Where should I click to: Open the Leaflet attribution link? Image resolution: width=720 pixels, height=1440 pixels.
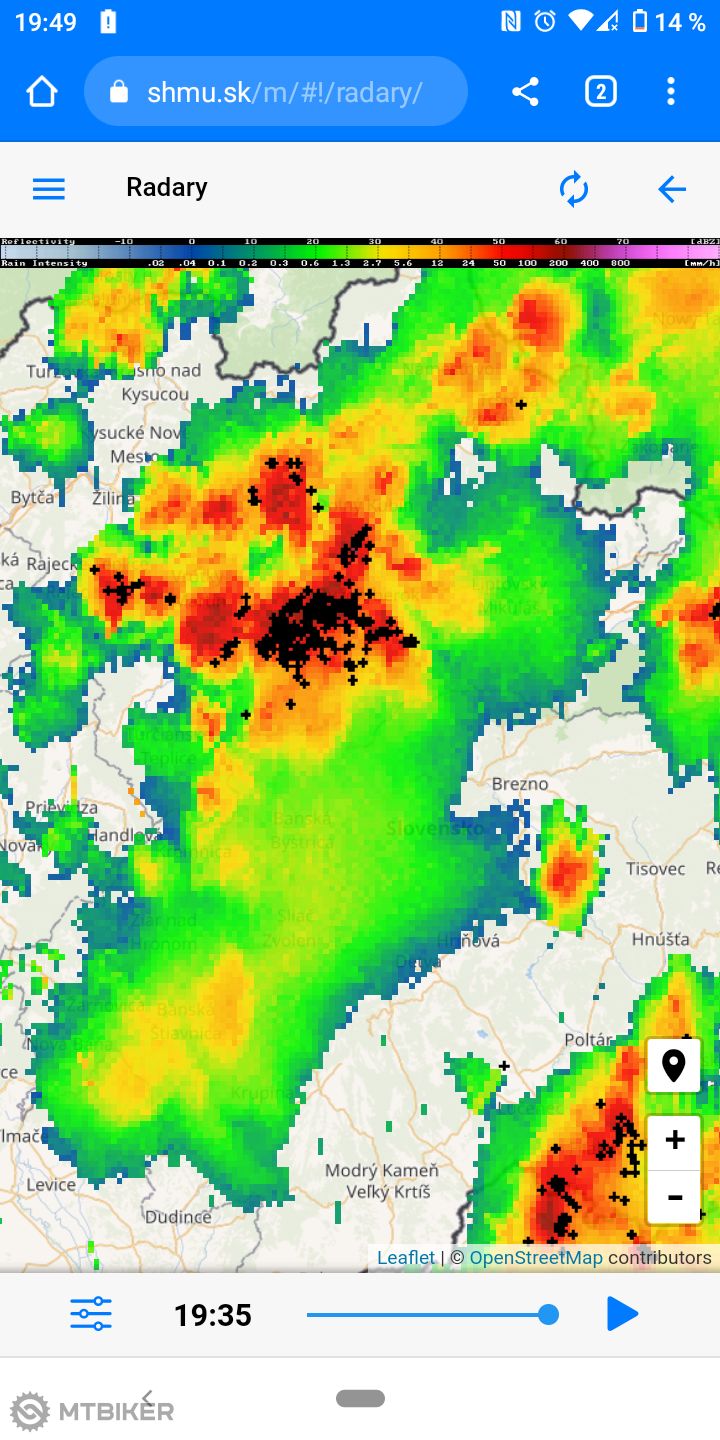(406, 1257)
